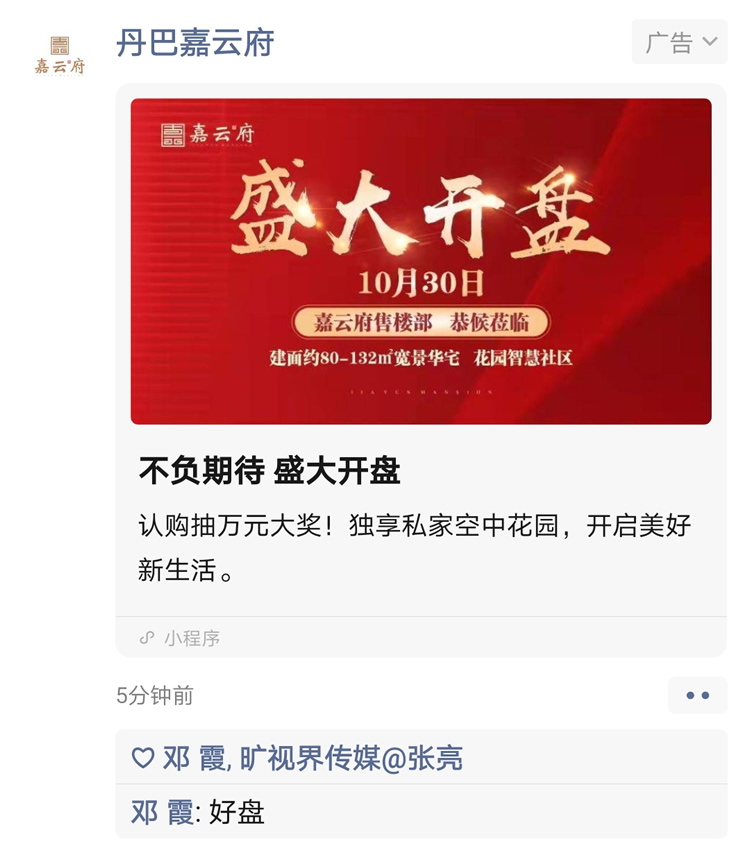
Task: Open the like and comment options button
Action: tap(697, 695)
